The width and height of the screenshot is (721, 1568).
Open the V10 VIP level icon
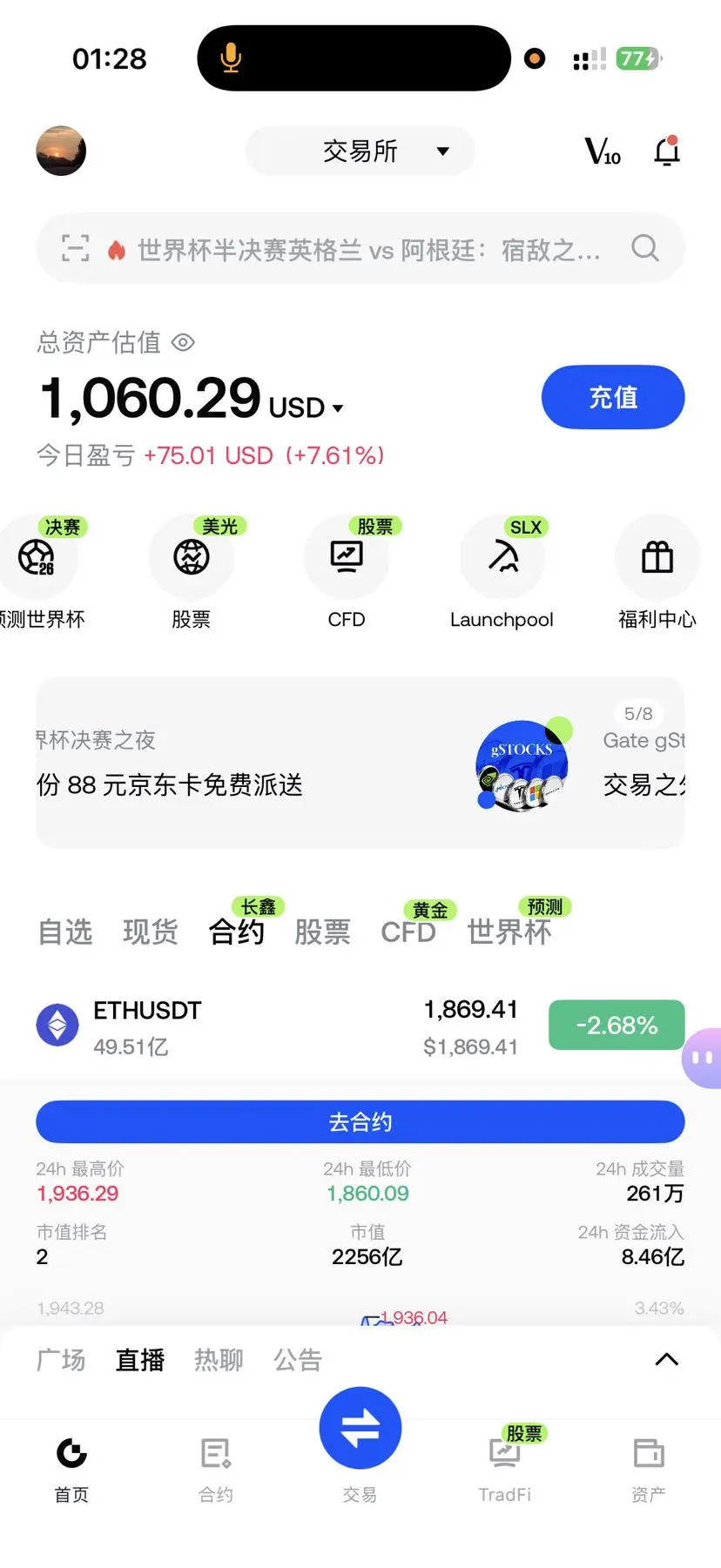coord(603,151)
